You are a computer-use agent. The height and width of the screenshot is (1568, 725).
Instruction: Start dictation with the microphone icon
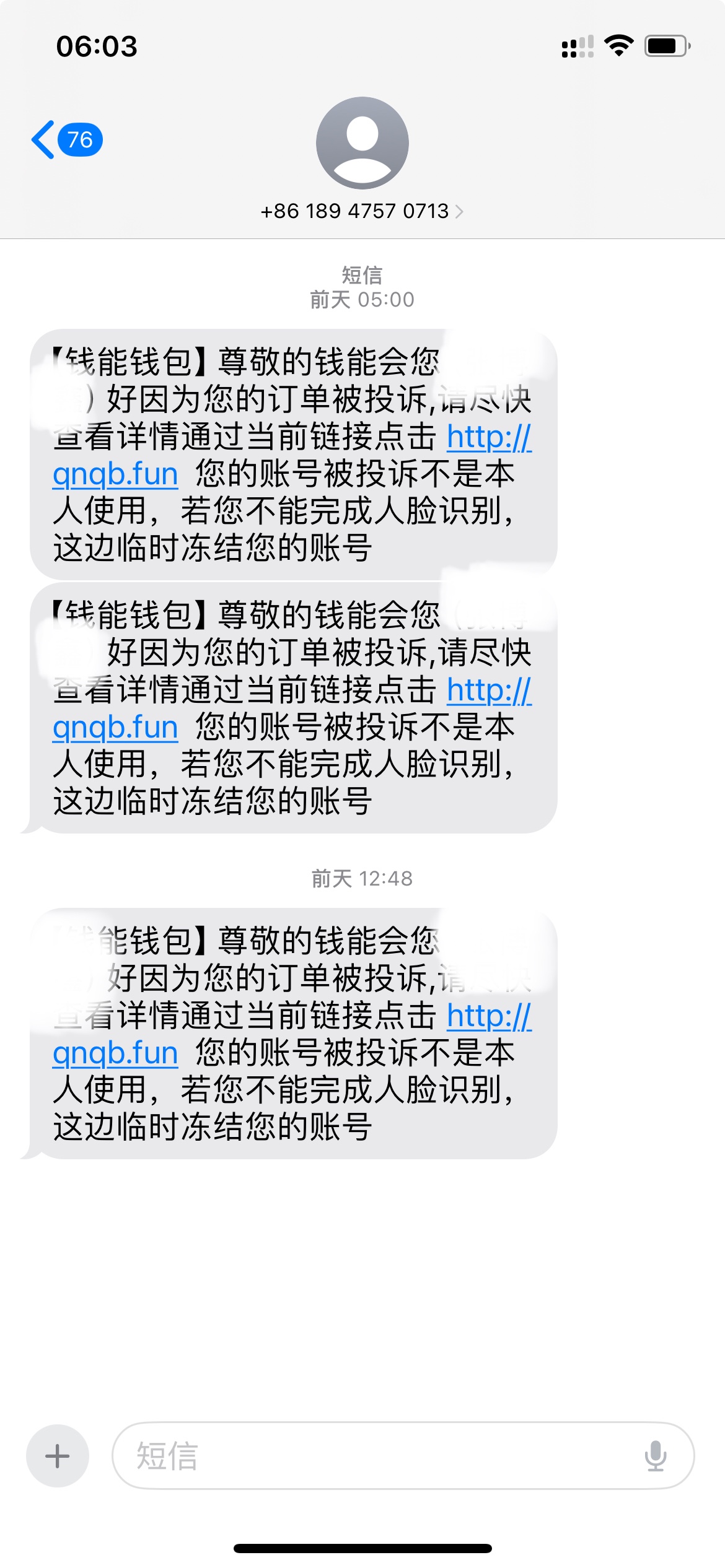tap(655, 1456)
